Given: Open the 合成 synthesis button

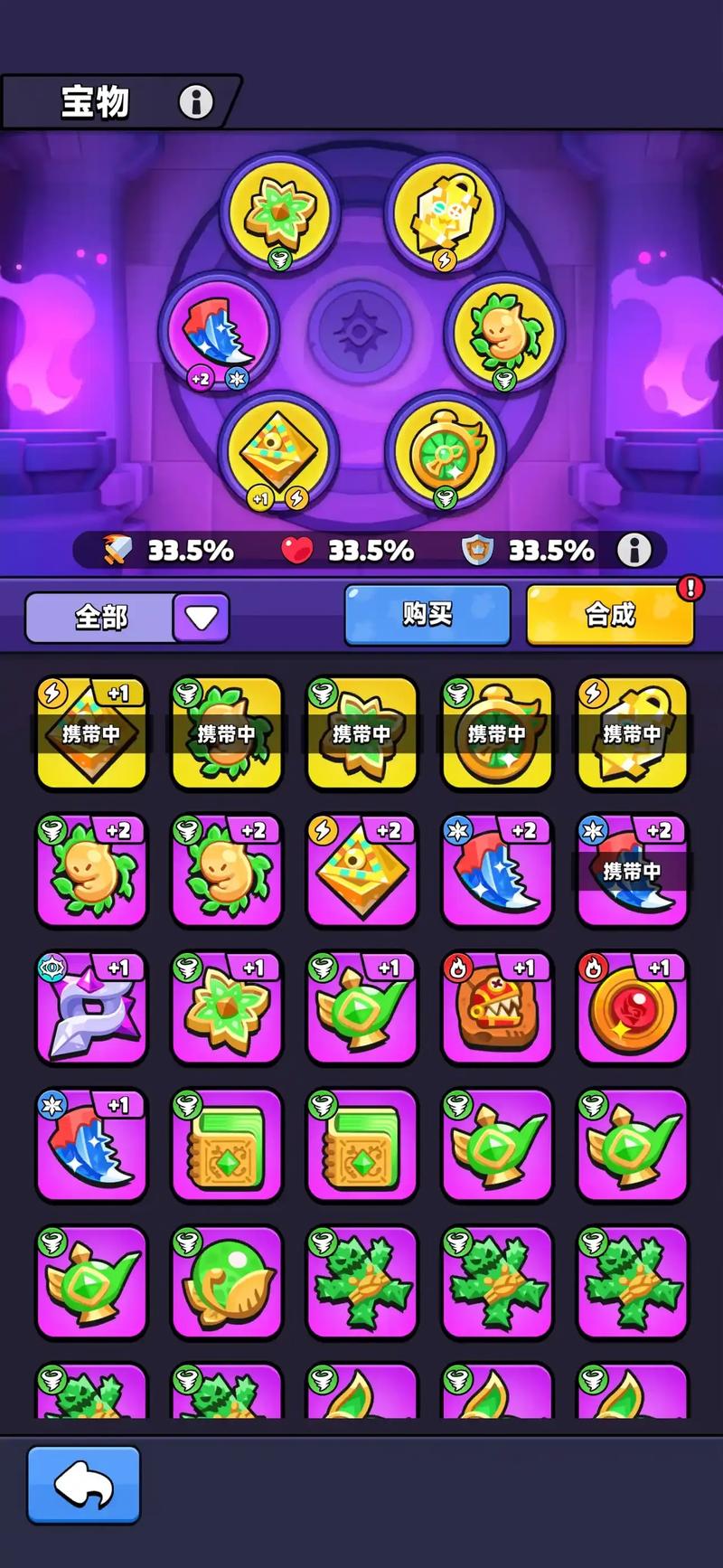Looking at the screenshot, I should pyautogui.click(x=610, y=615).
